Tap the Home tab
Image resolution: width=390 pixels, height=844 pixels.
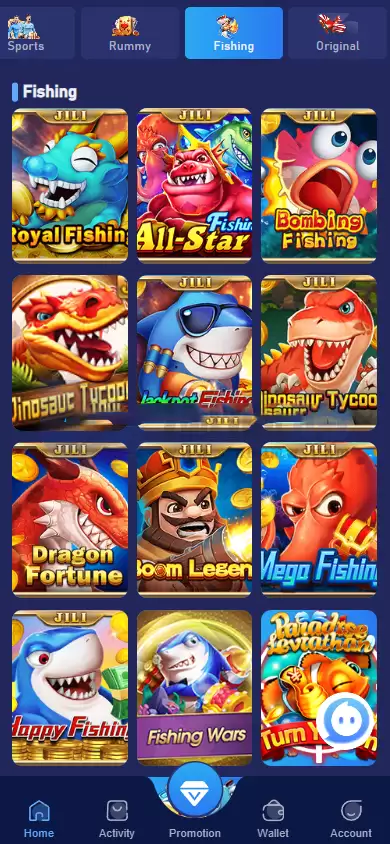tap(39, 819)
